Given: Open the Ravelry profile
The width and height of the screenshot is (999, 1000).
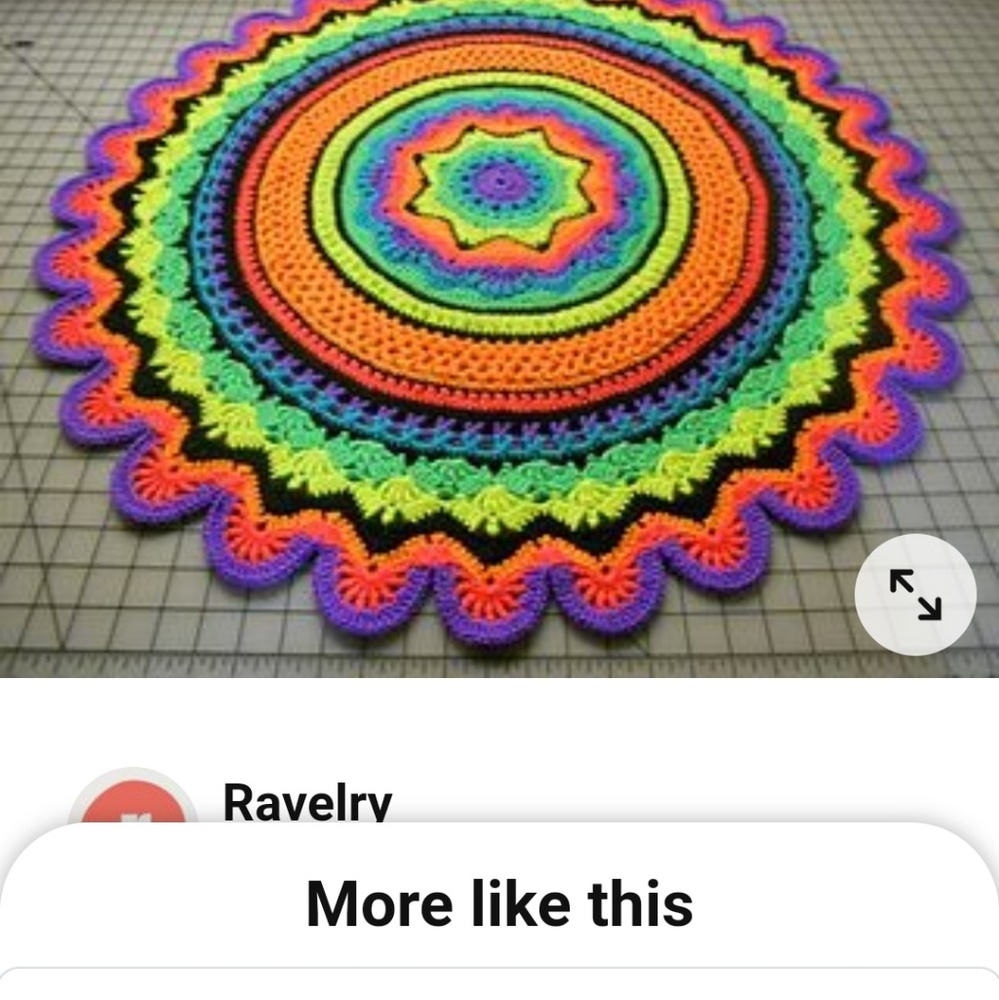Looking at the screenshot, I should [306, 802].
